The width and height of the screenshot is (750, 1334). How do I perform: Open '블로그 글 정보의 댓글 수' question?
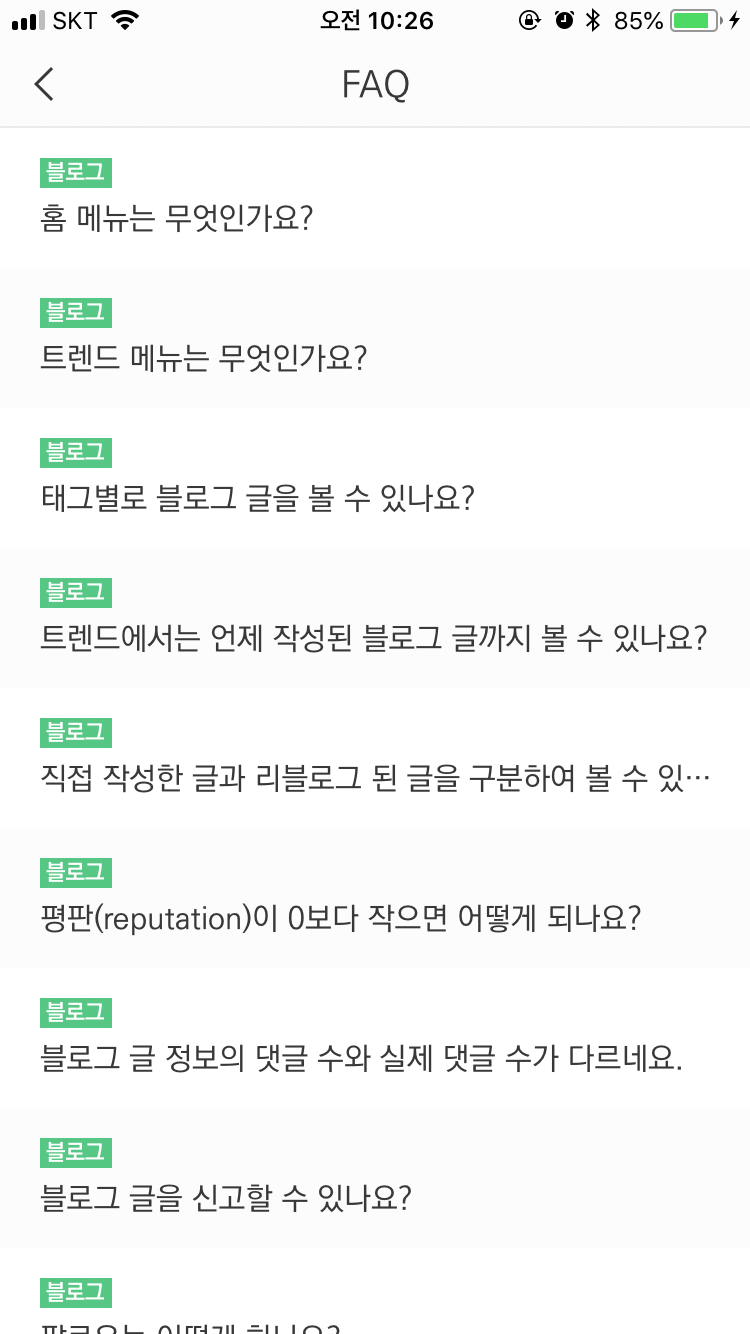[x=375, y=1038]
